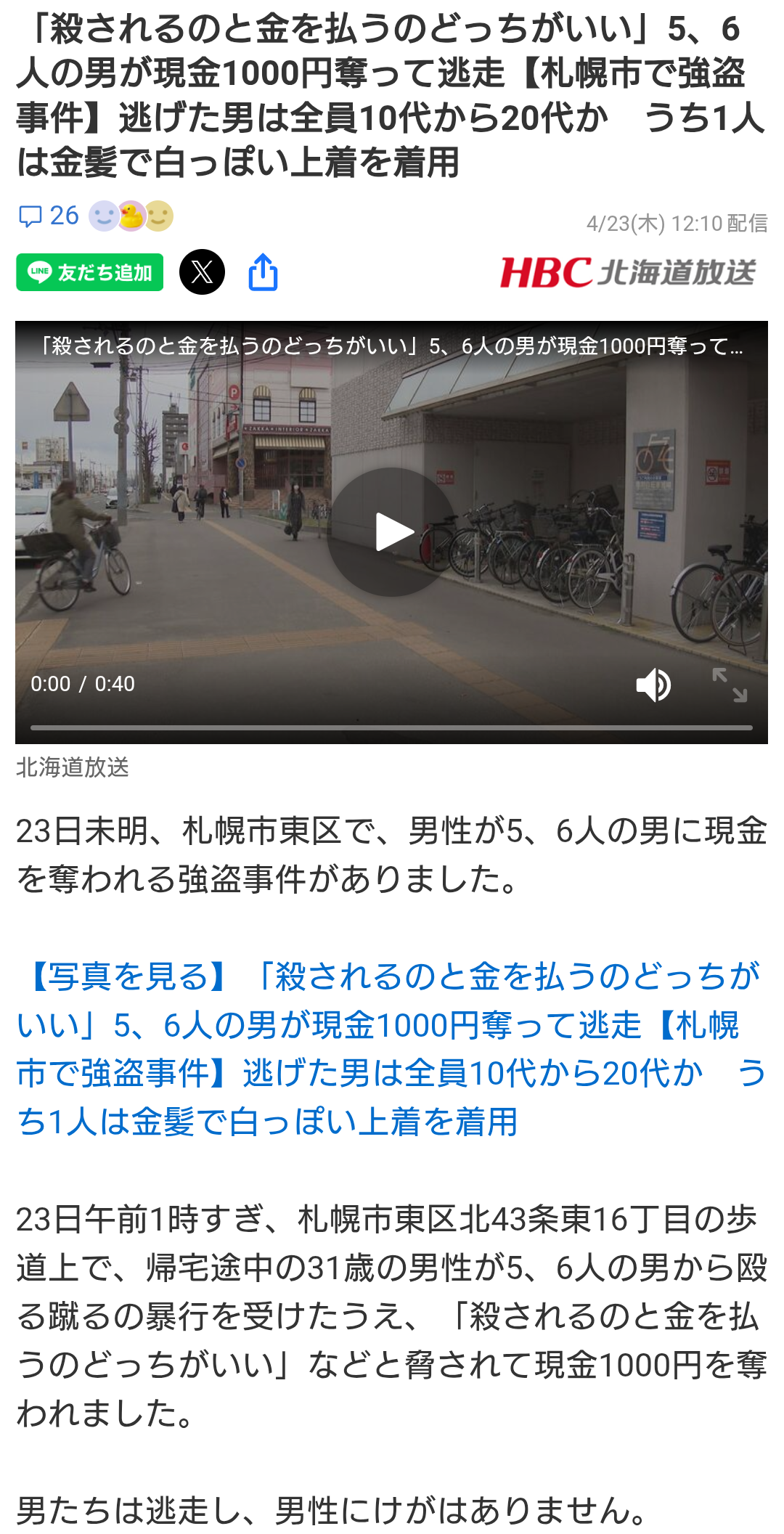View the reaction emoji icons
This screenshot has width=784, height=1534.
[131, 216]
